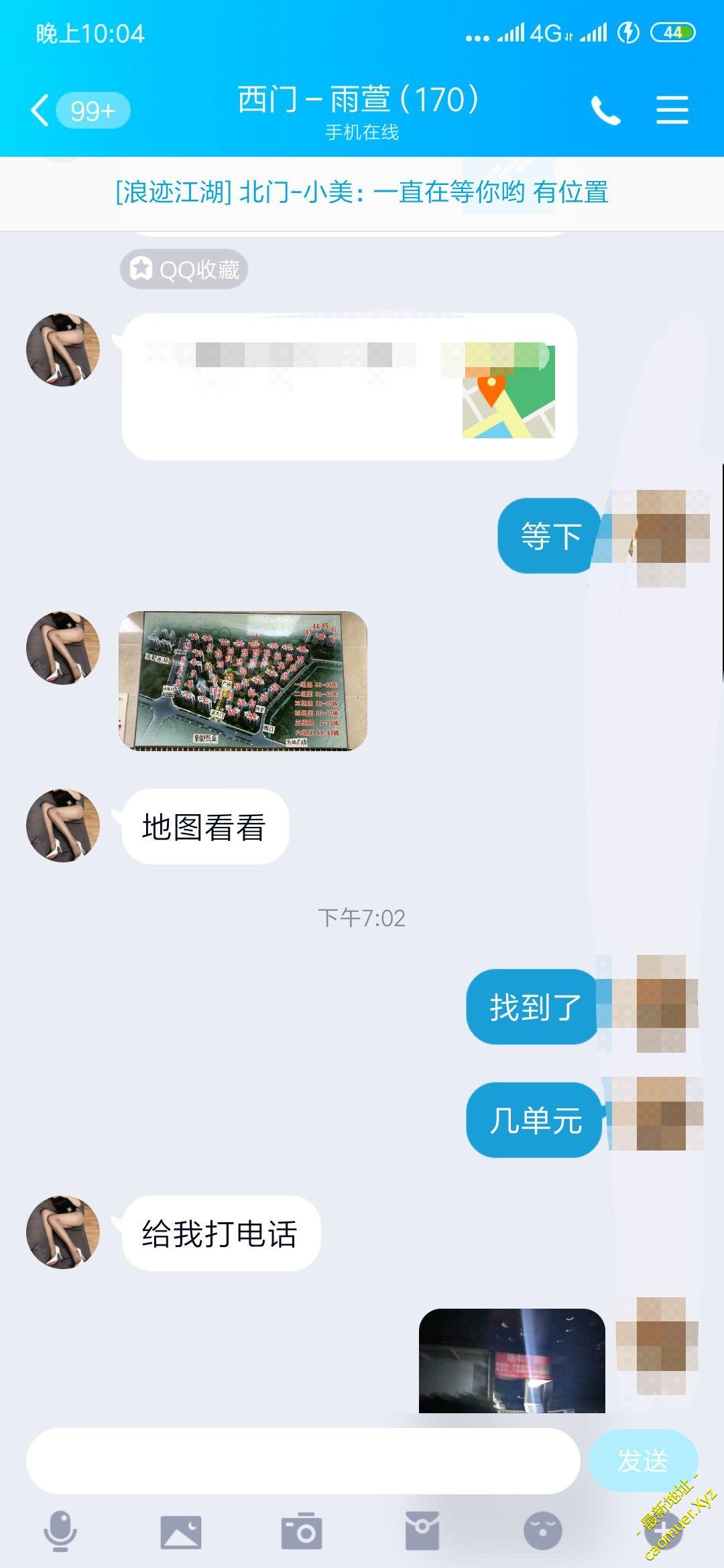724x1568 pixels.
Task: Open the contact's avatar beside 地图看看
Action: click(63, 826)
